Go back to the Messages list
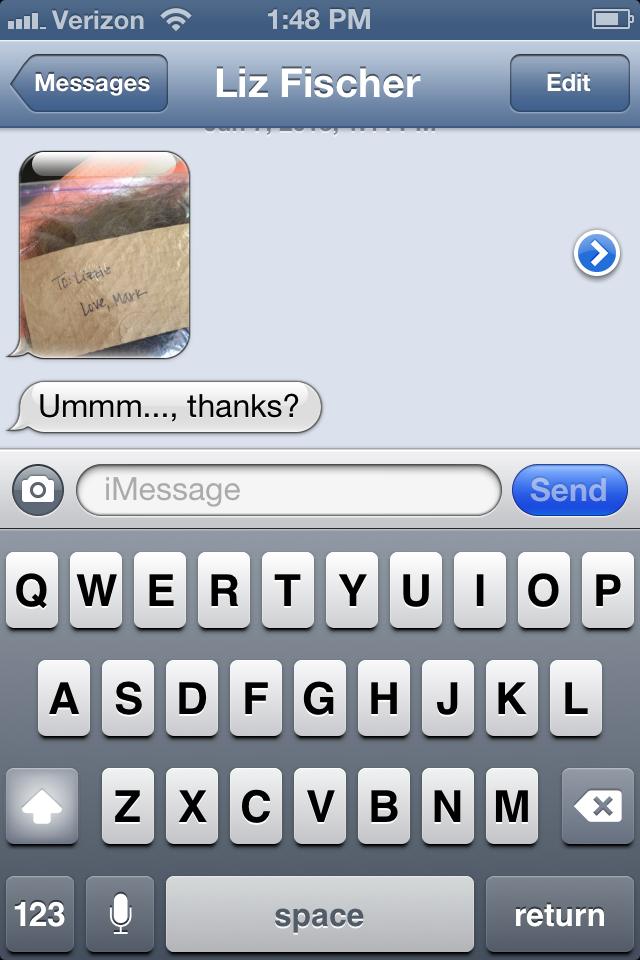 [x=89, y=83]
